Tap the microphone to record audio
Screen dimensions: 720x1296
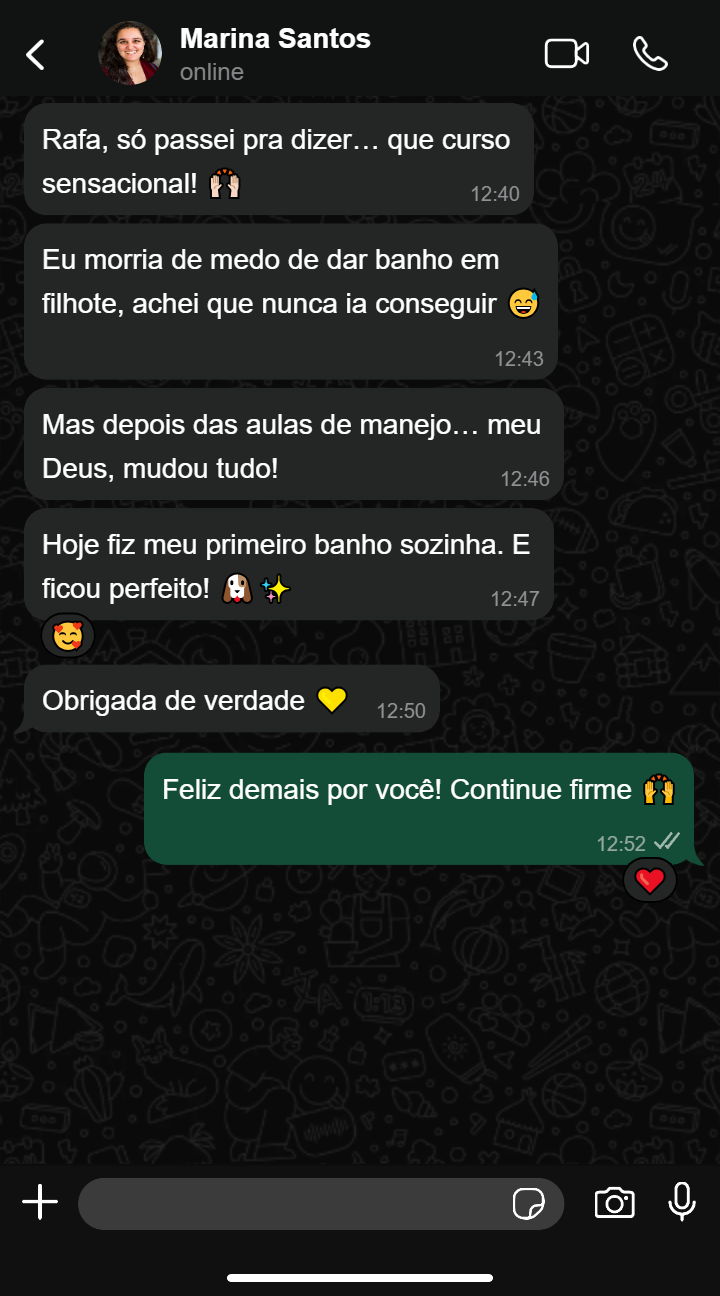click(682, 1202)
